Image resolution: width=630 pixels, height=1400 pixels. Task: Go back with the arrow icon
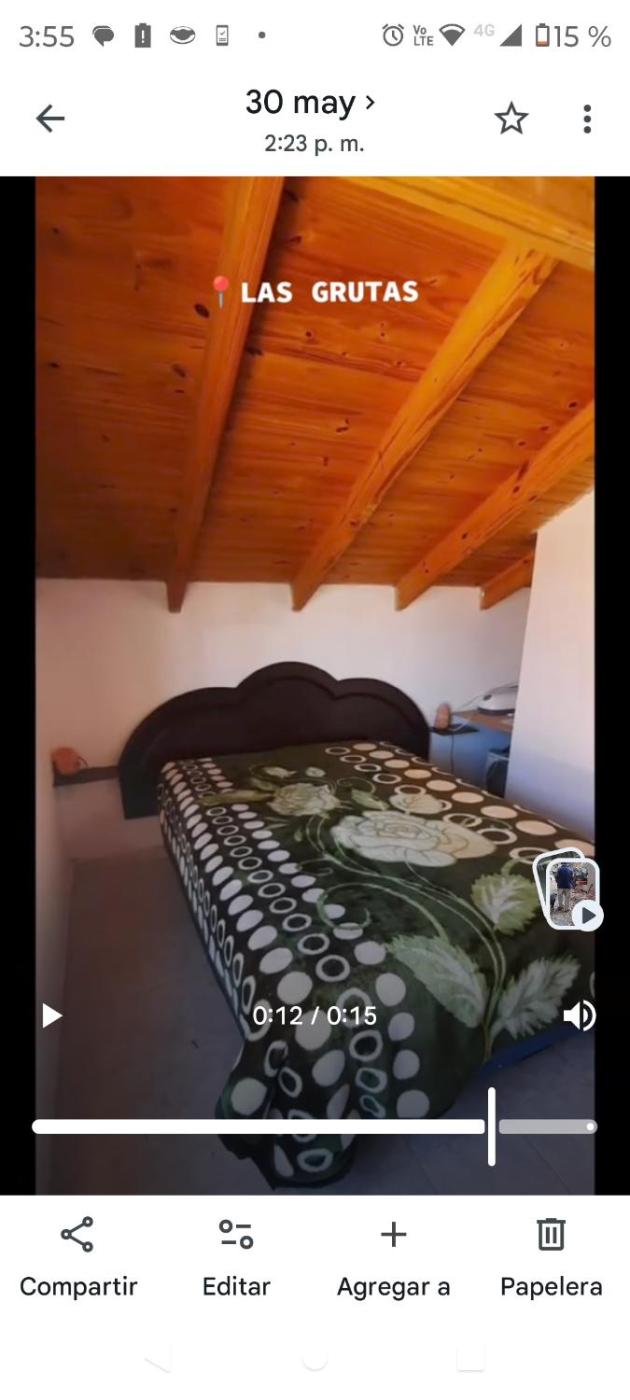(50, 119)
